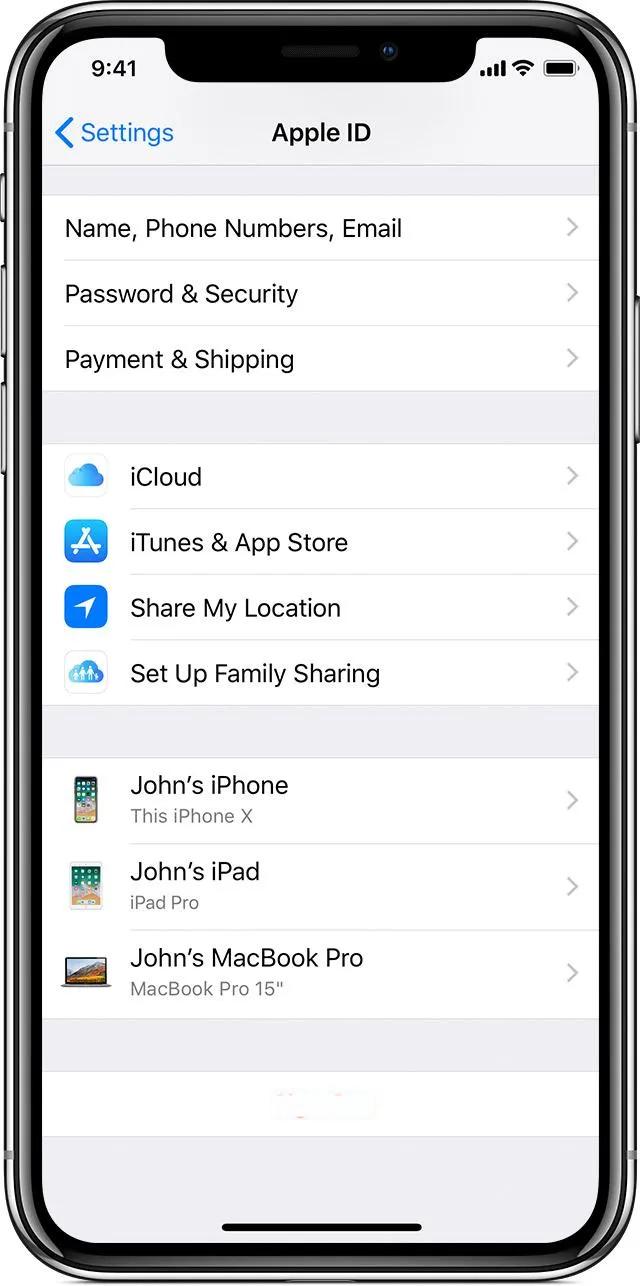Select Set Up Family Sharing
This screenshot has height=1286, width=640.
coord(320,673)
